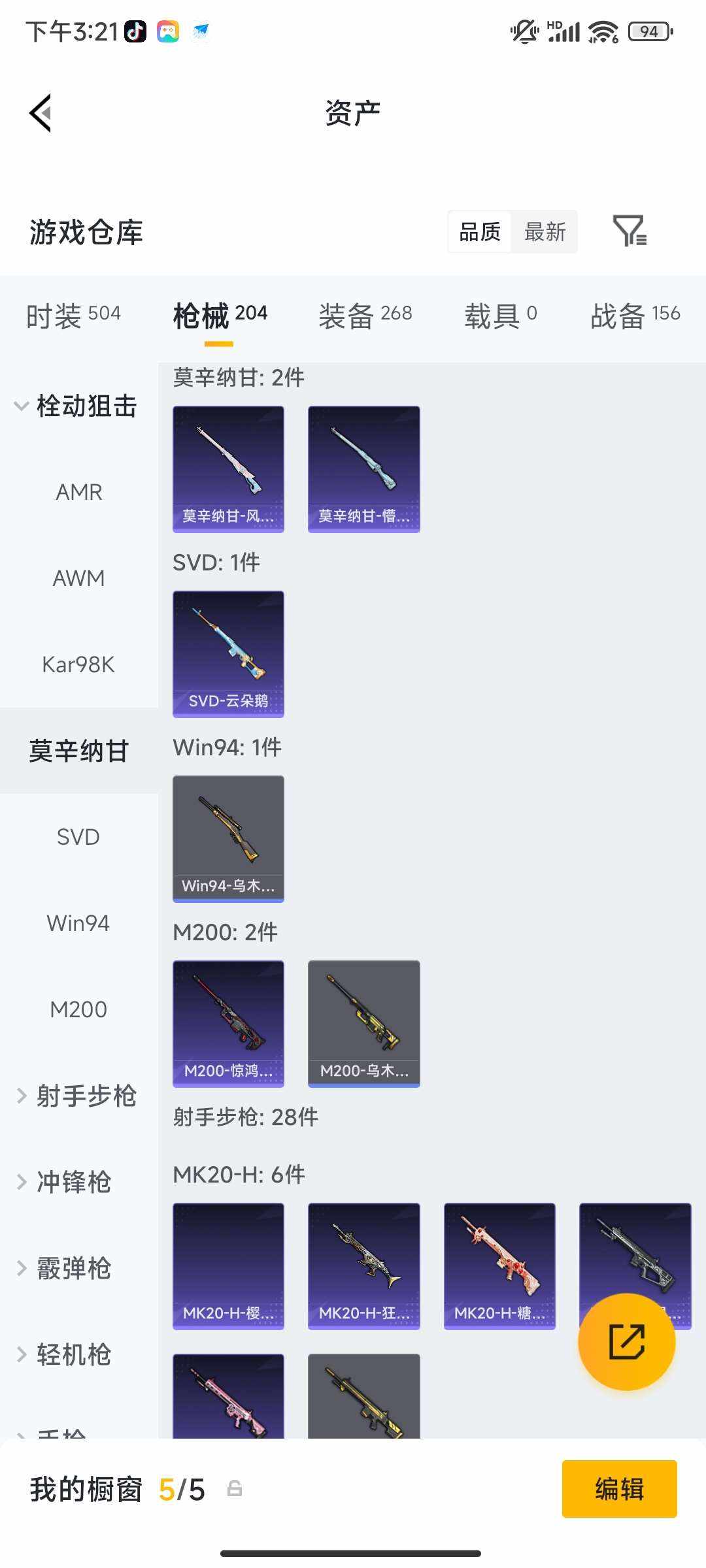Screen dimensions: 706x1568
Task: Switch sorting to 最新
Action: click(545, 232)
